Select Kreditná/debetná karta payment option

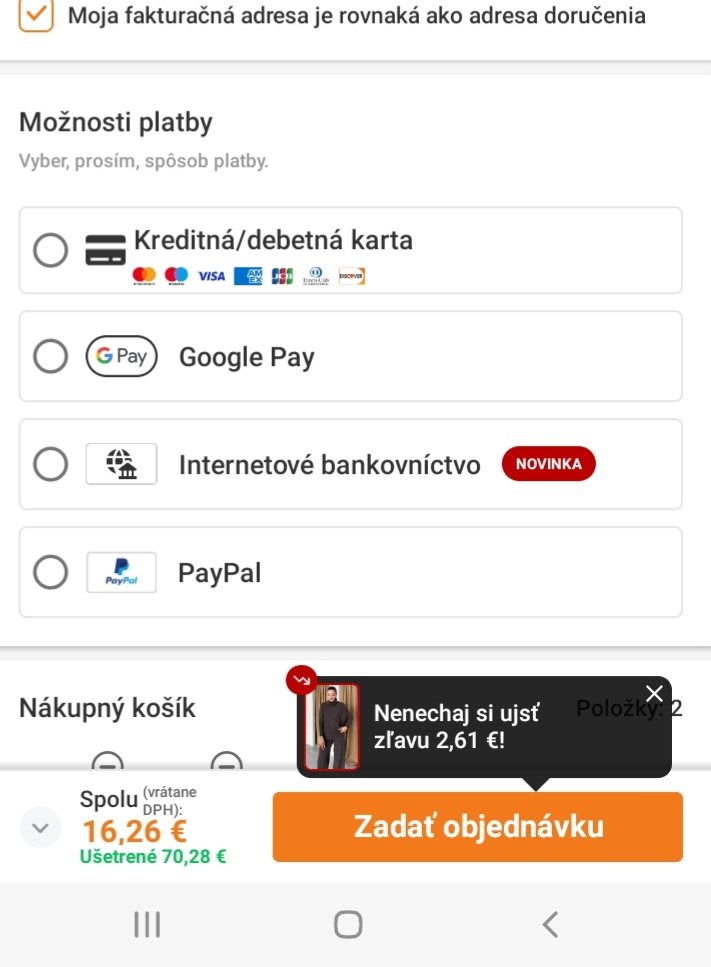coord(50,249)
